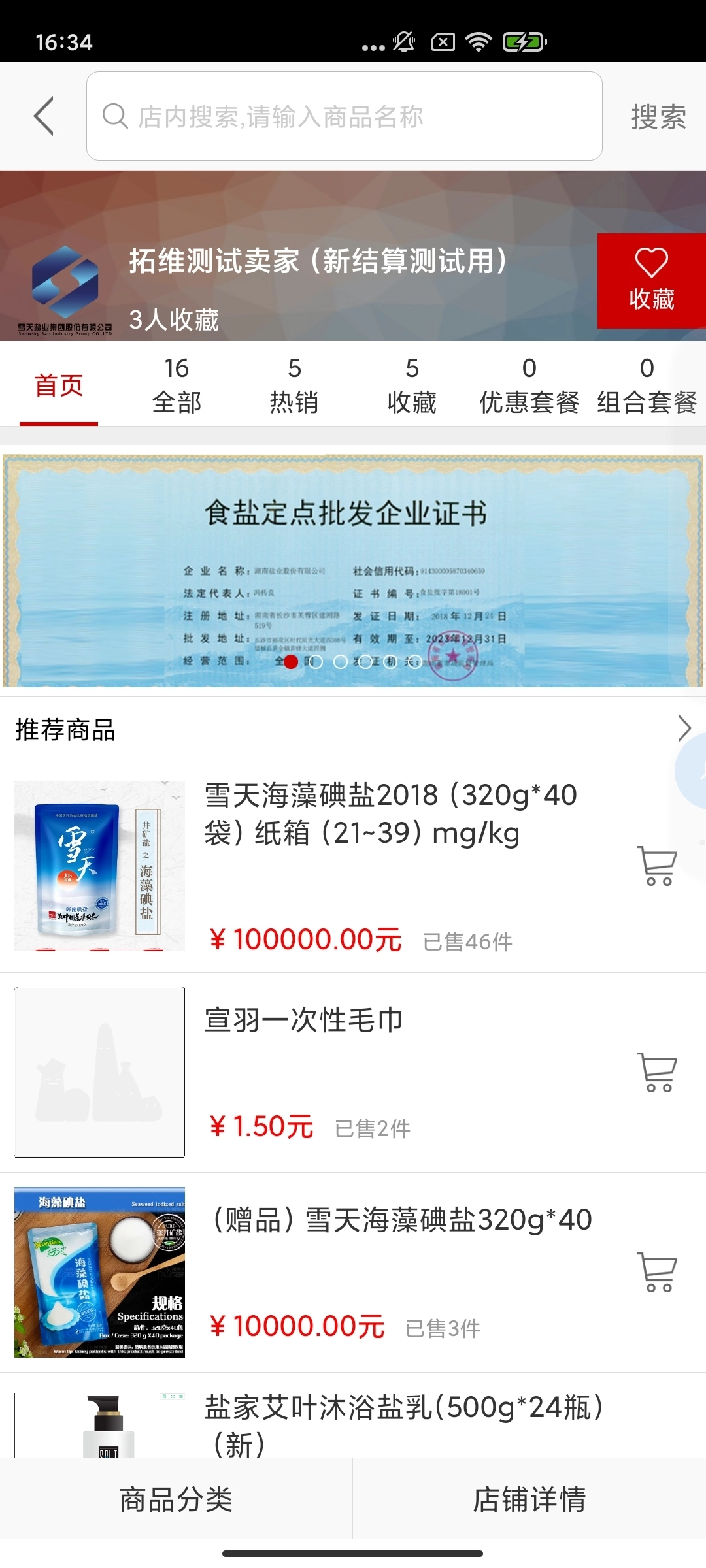Open the 全部 products tab
The height and width of the screenshot is (1568, 706).
pyautogui.click(x=177, y=385)
